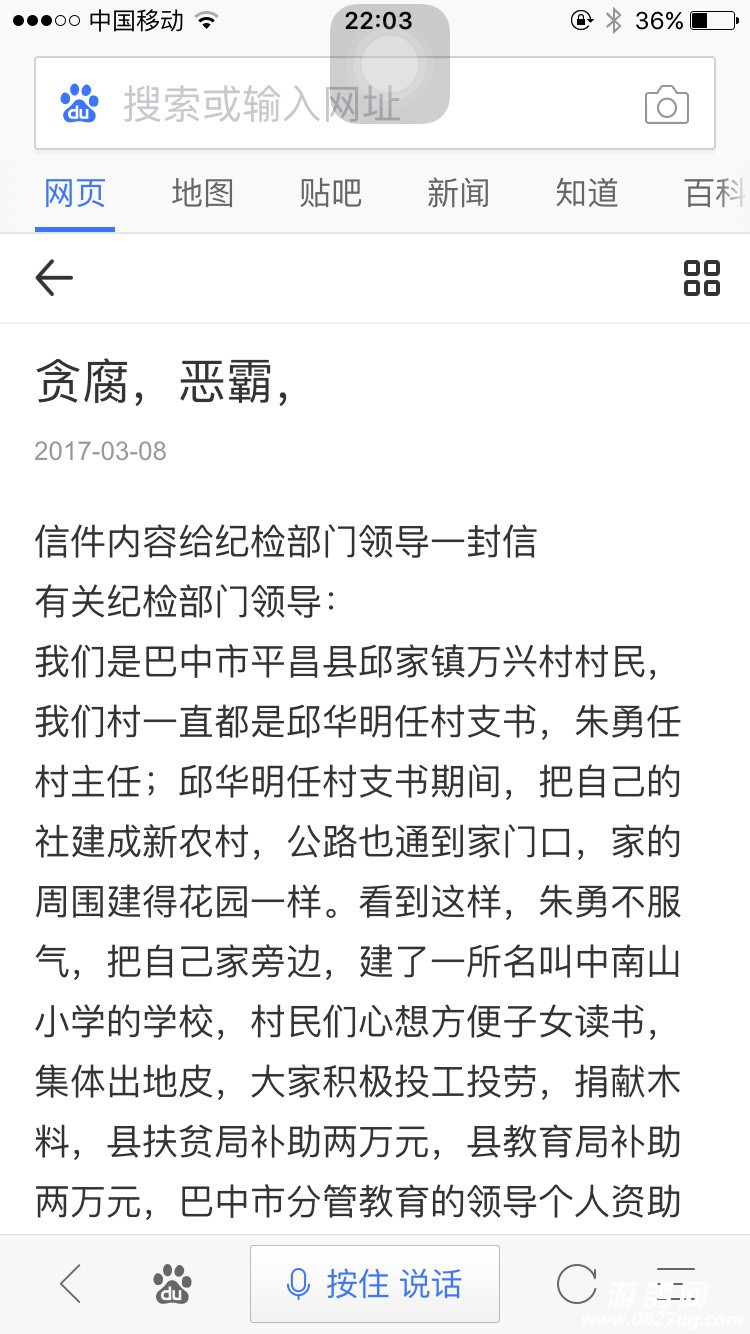Switch to the 地图 tab

202,193
